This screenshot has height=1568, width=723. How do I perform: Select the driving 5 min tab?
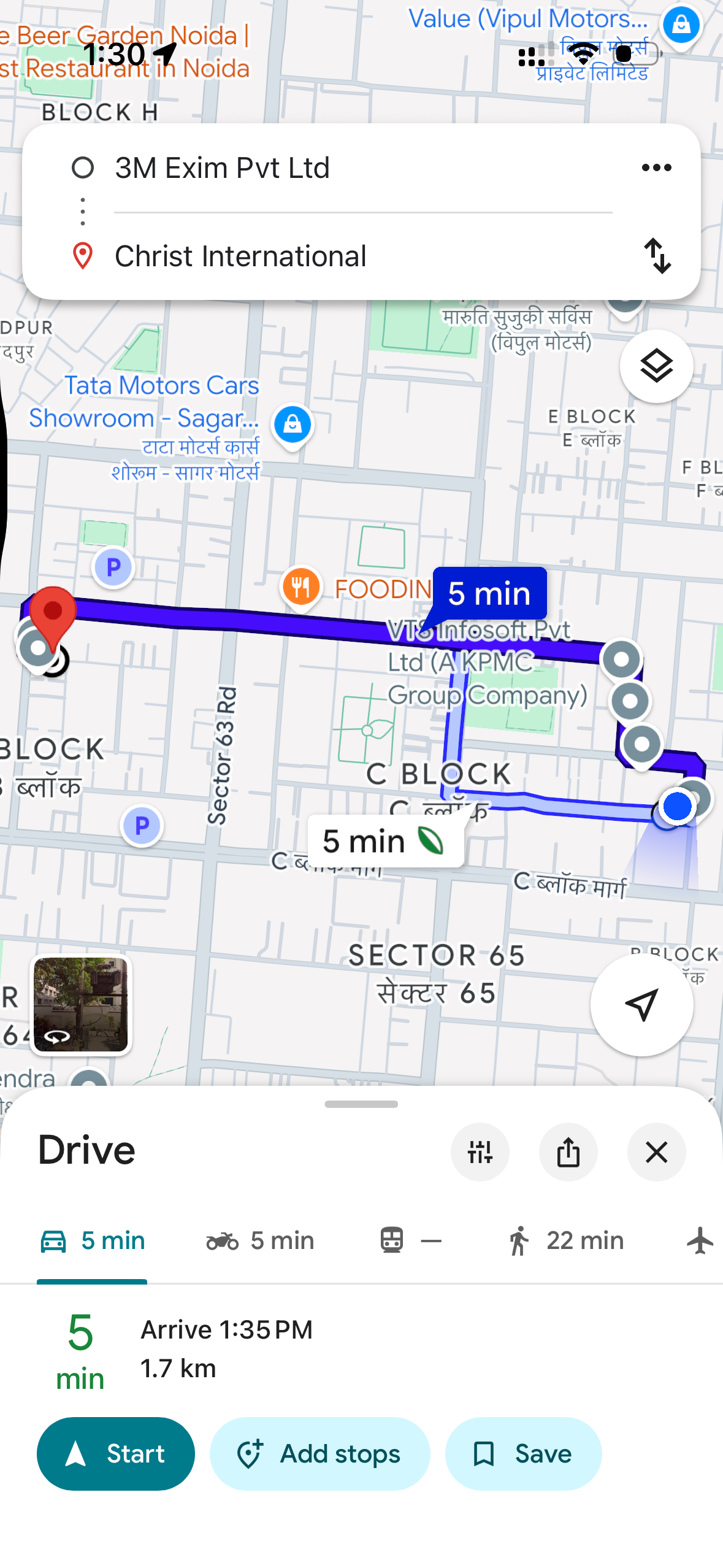93,1240
